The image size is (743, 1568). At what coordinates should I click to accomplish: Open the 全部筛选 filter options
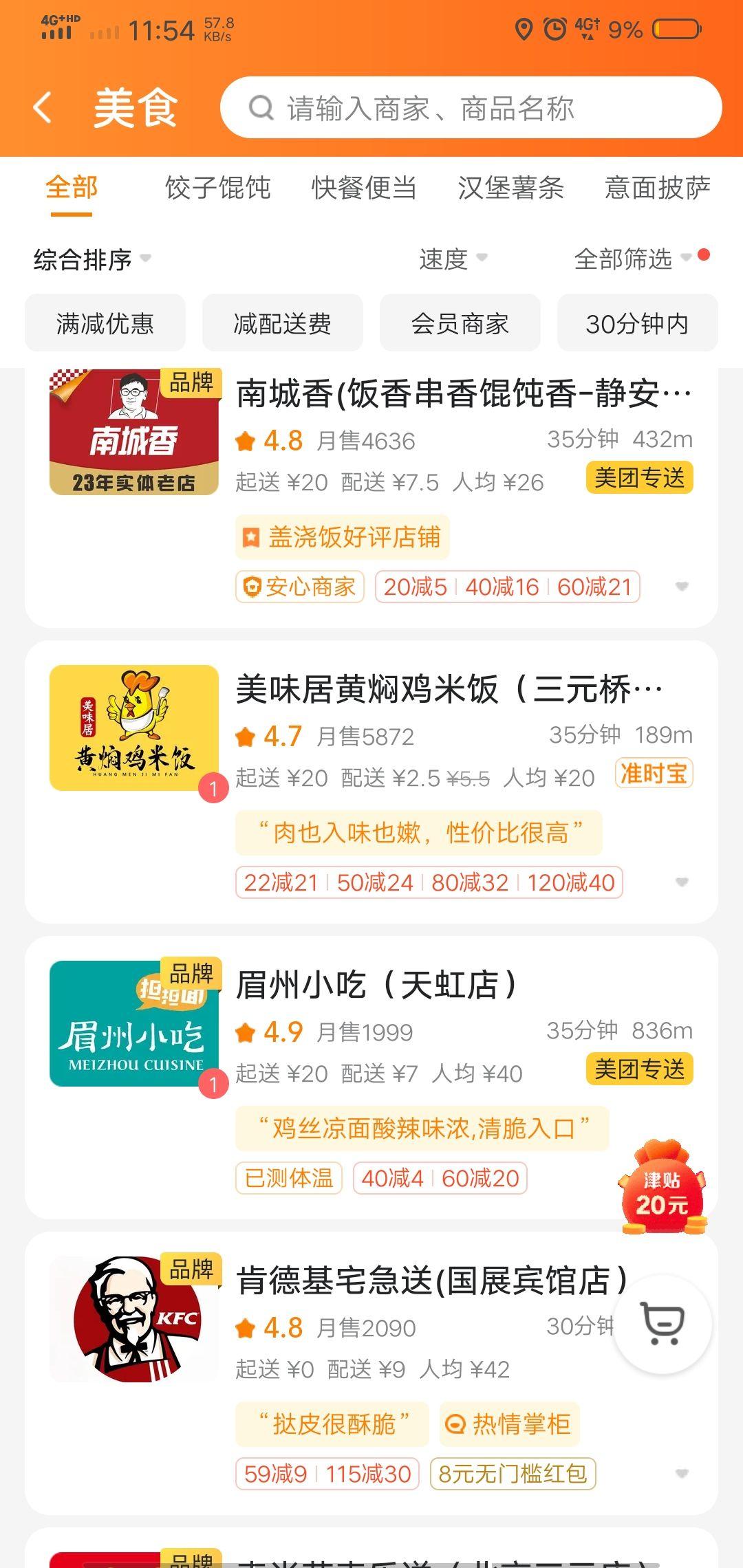click(632, 259)
